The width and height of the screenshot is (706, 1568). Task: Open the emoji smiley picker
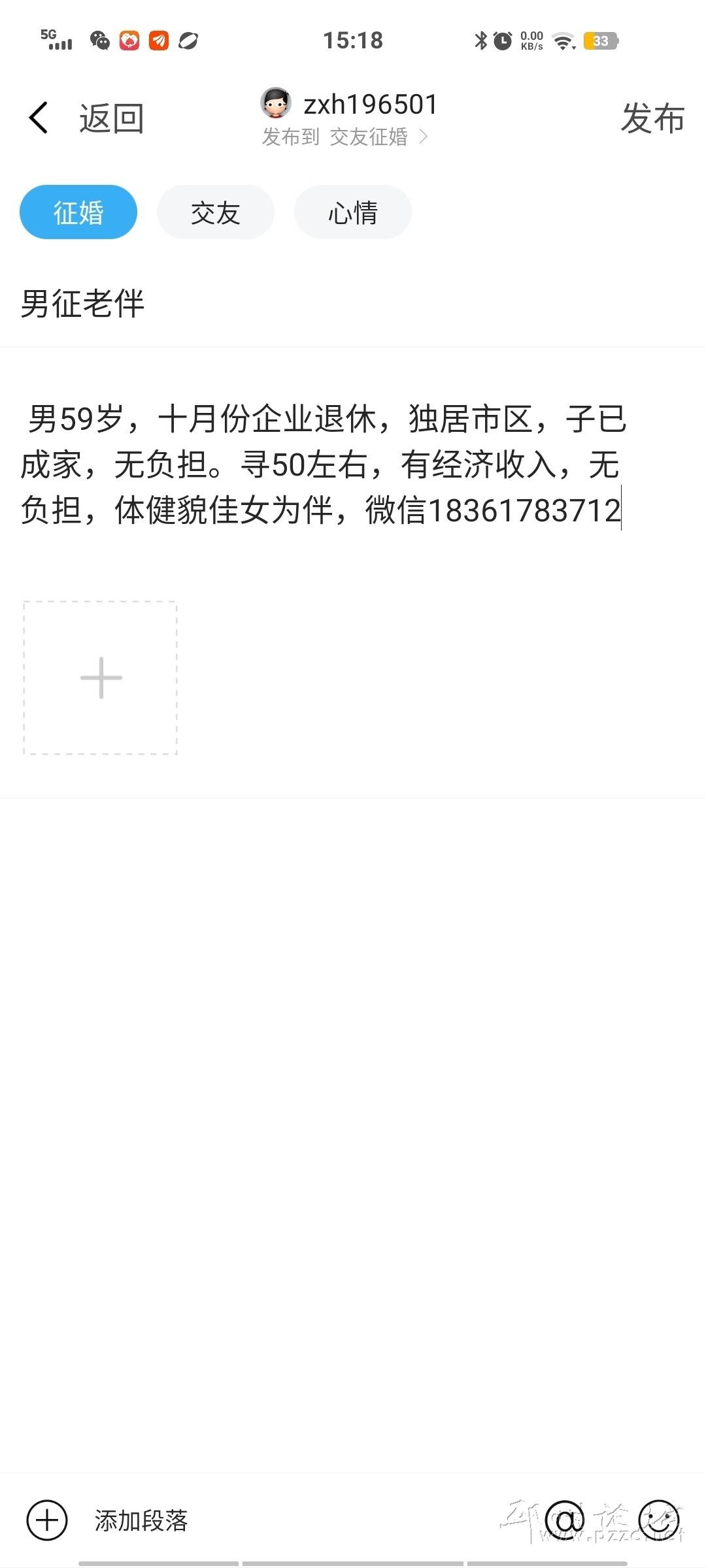(659, 1520)
